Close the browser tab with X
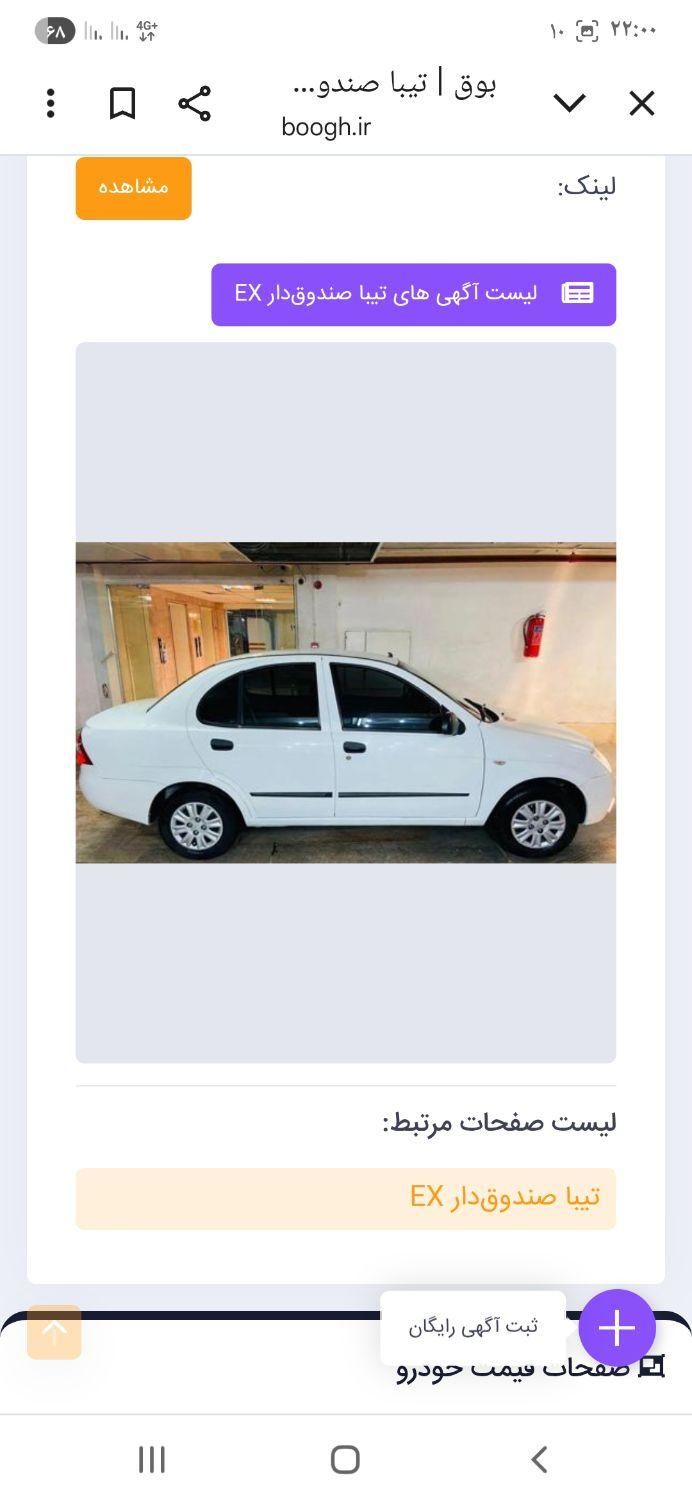The height and width of the screenshot is (1500, 692). pos(641,103)
